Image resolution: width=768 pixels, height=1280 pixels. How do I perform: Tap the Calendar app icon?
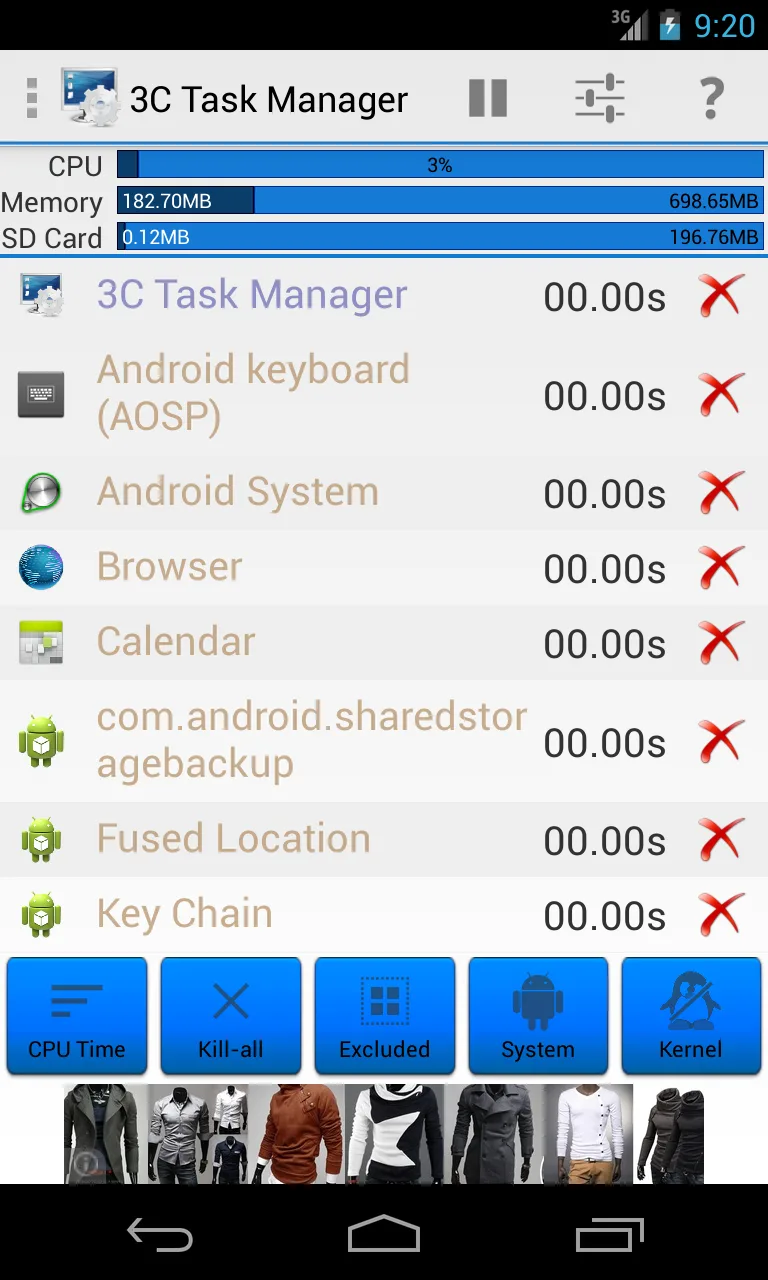pos(40,641)
